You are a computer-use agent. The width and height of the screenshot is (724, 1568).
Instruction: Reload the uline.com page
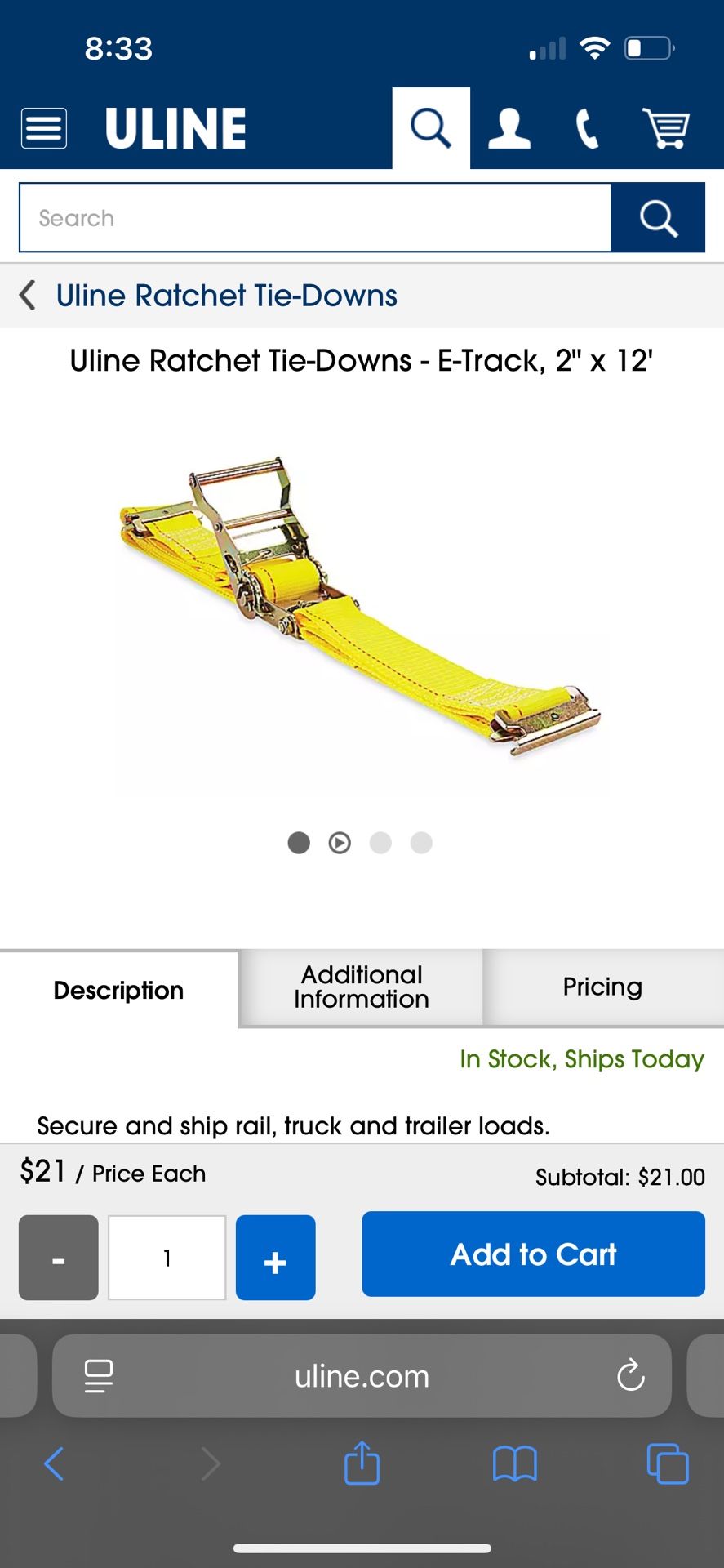tap(630, 1375)
